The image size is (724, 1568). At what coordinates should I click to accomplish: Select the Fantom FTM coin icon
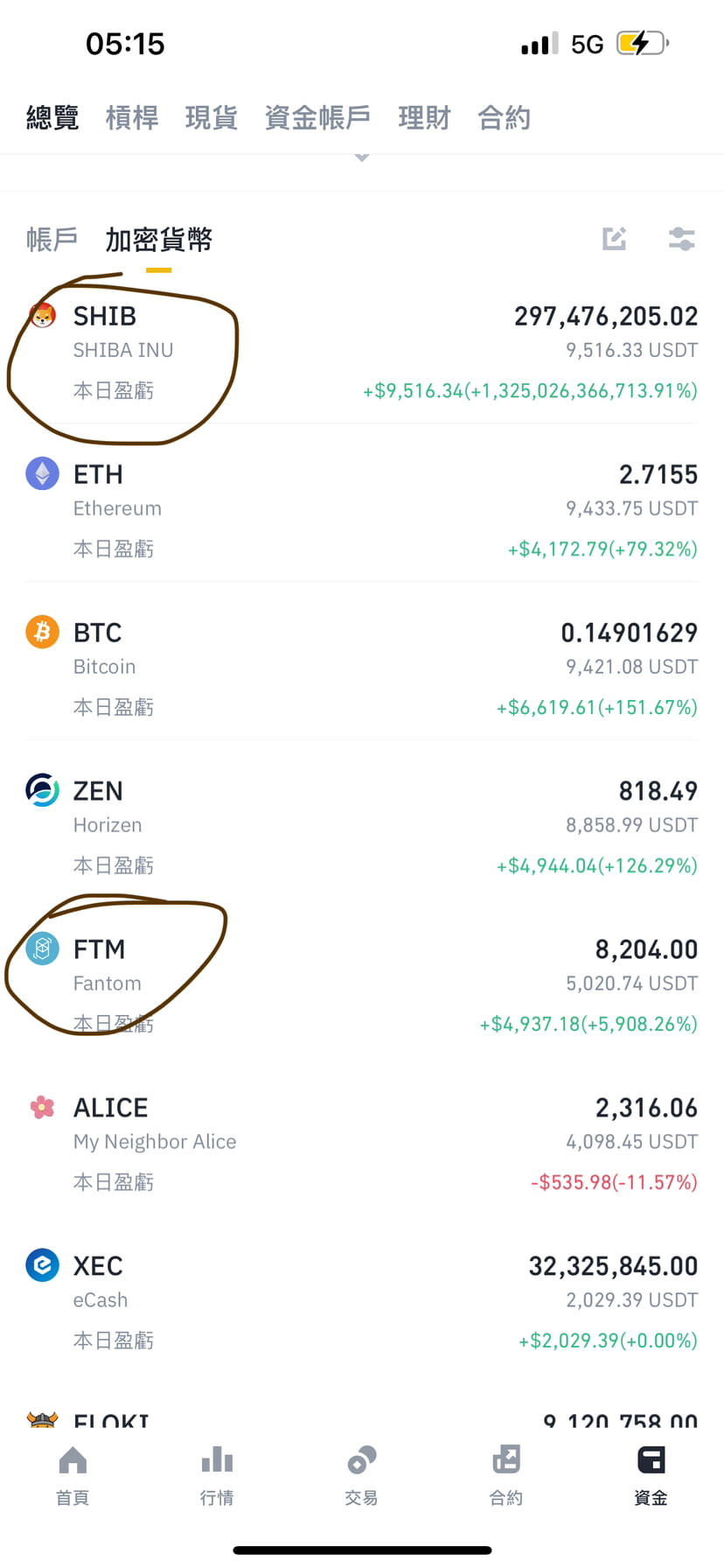click(42, 948)
